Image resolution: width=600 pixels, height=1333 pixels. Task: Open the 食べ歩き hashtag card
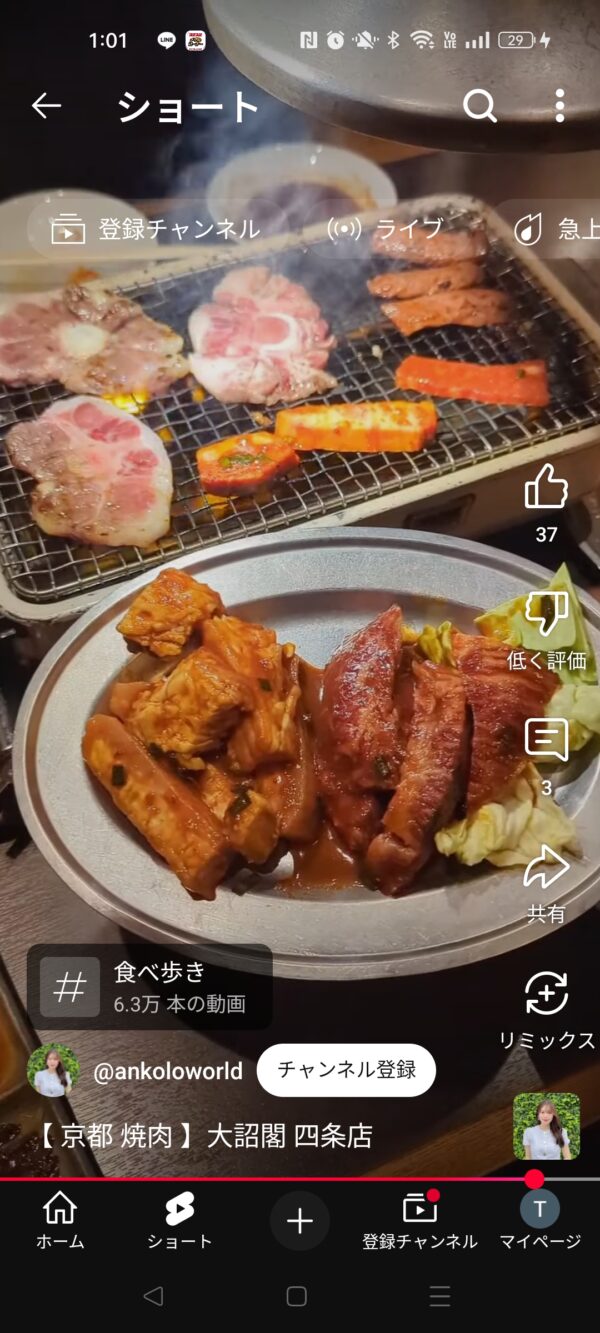point(150,986)
